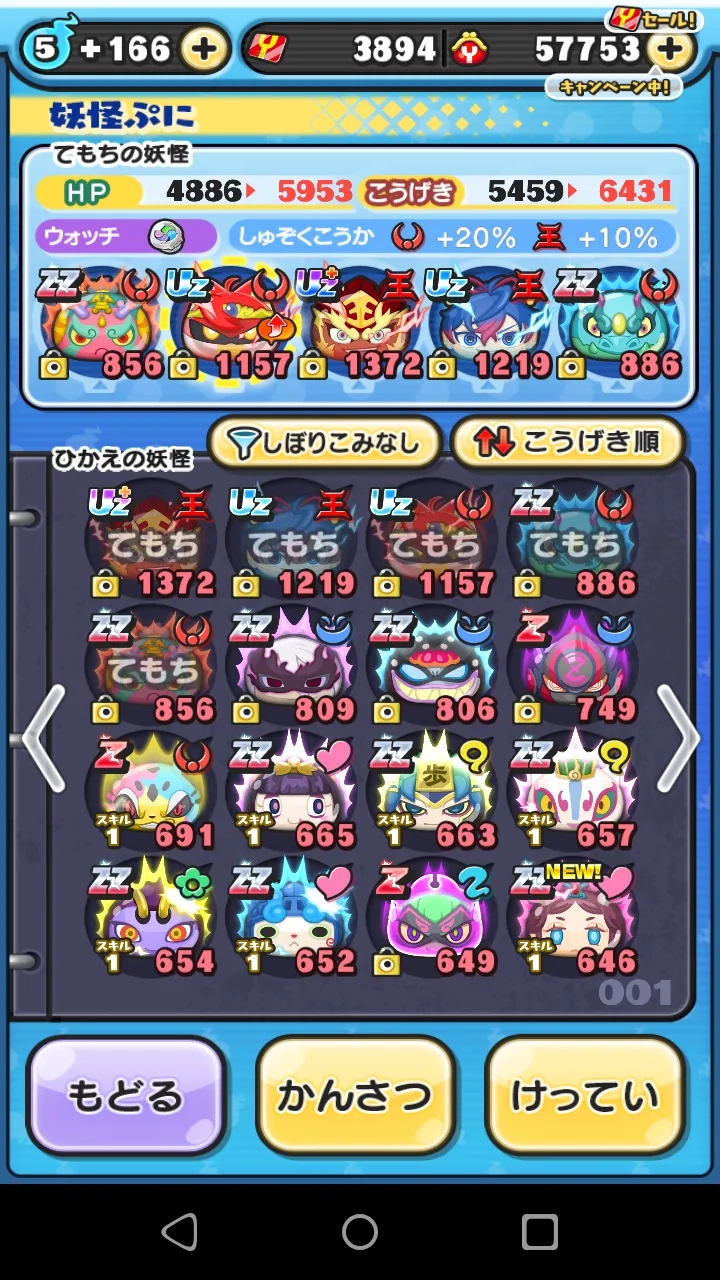The image size is (720, 1280).
Task: Tap the Android home button
Action: pos(360,1232)
